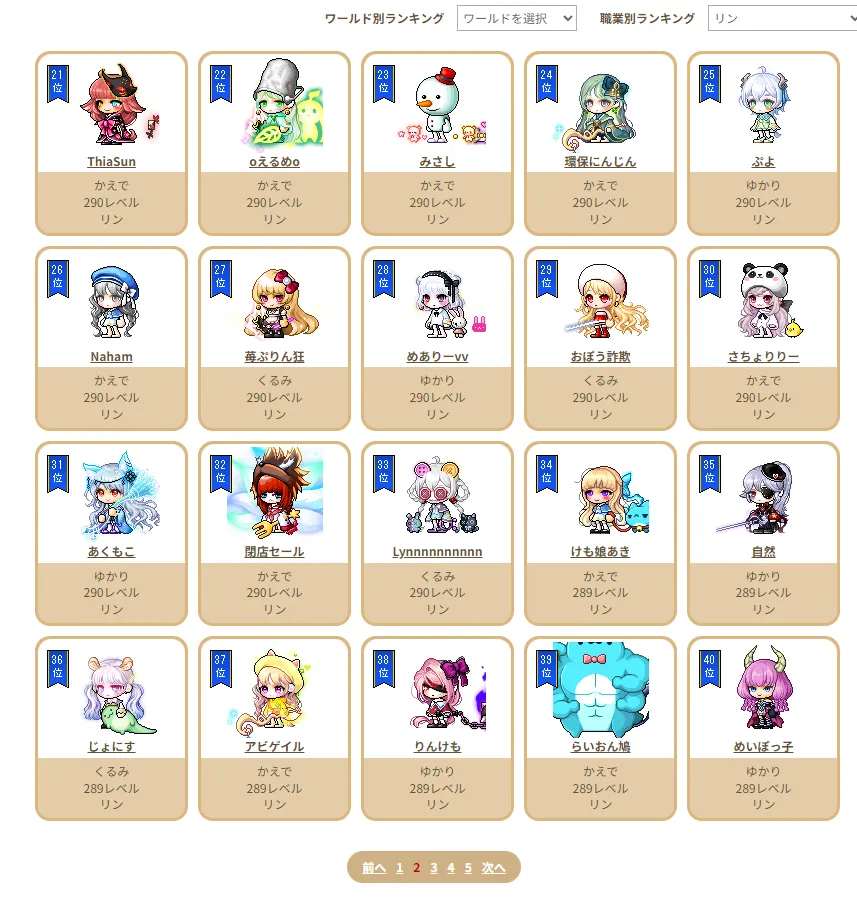Open みさし's character profile

(437, 161)
